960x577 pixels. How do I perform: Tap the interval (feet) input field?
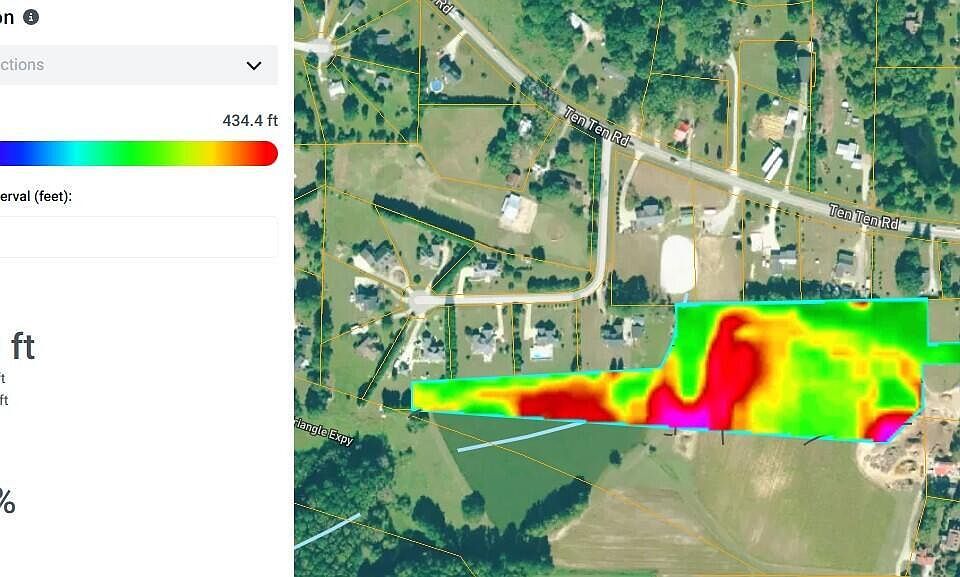pyautogui.click(x=138, y=237)
